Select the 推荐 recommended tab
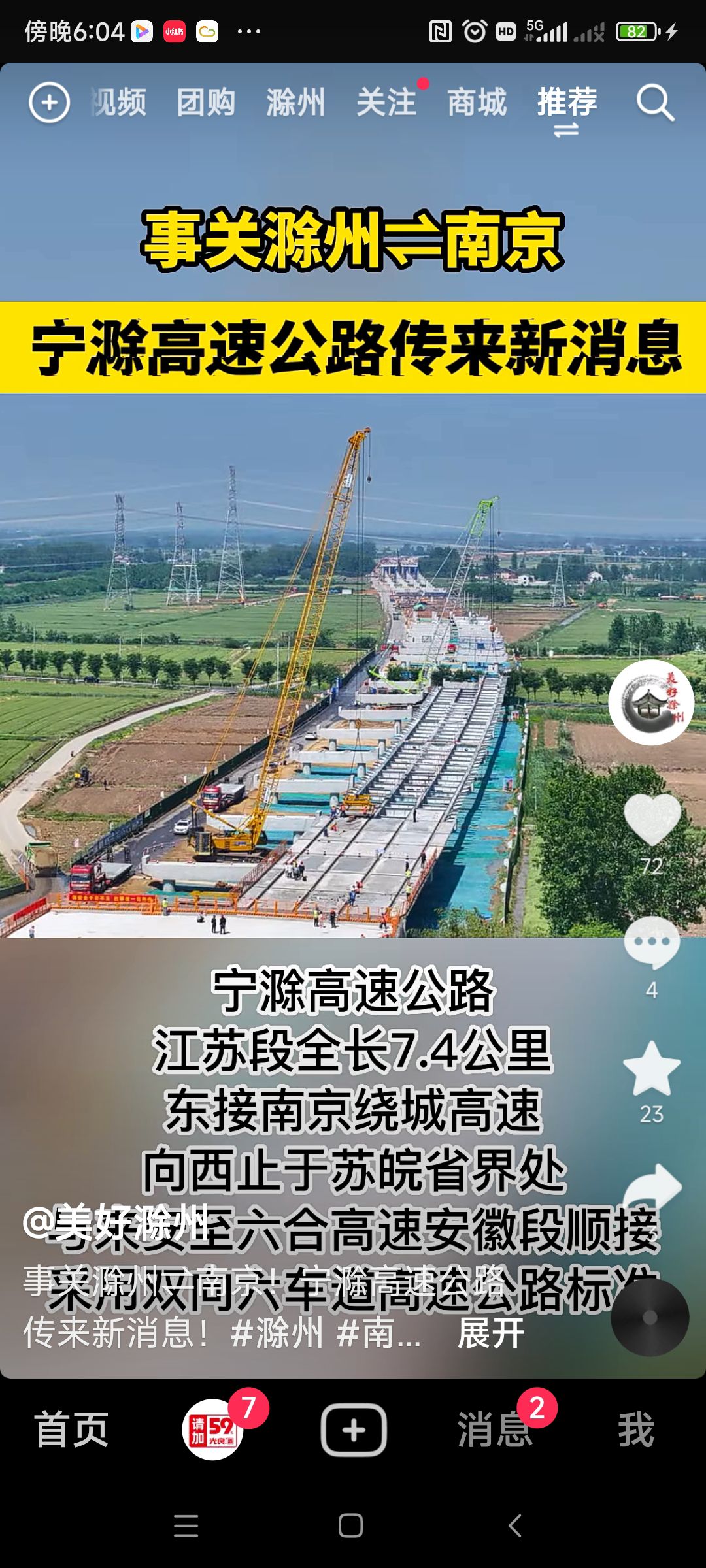The image size is (706, 1568). pos(567,103)
